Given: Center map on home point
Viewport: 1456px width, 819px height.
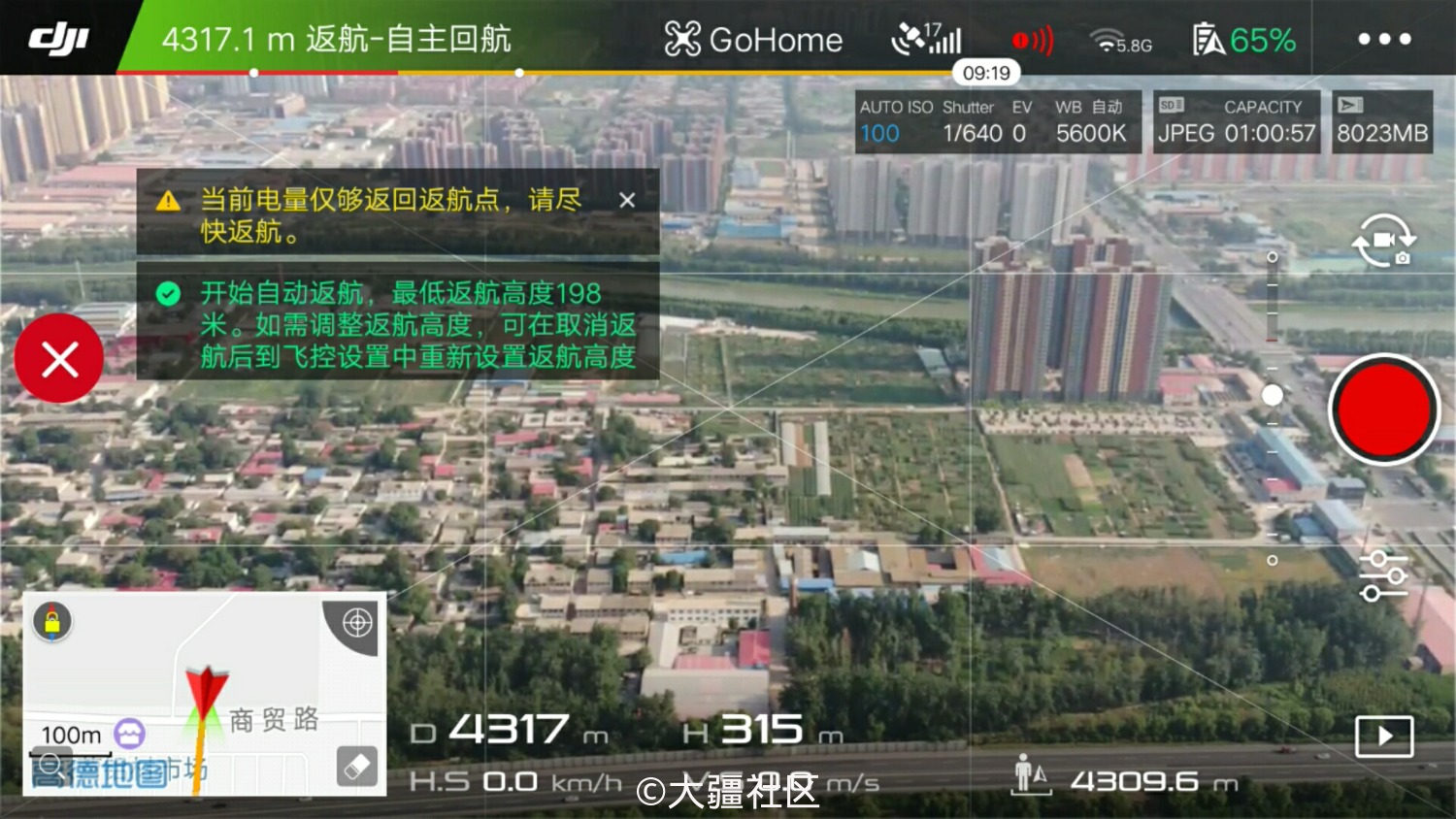Looking at the screenshot, I should 356,622.
